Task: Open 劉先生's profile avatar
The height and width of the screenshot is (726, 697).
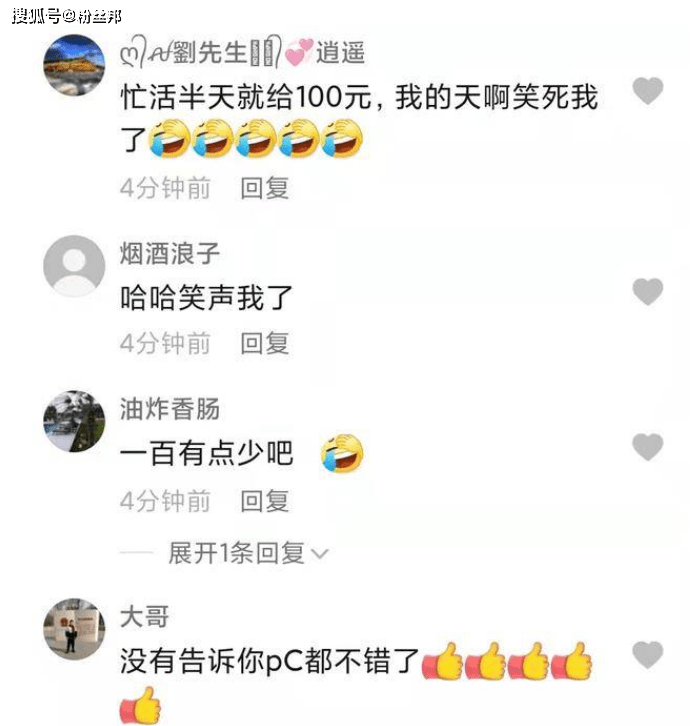Action: [74, 65]
